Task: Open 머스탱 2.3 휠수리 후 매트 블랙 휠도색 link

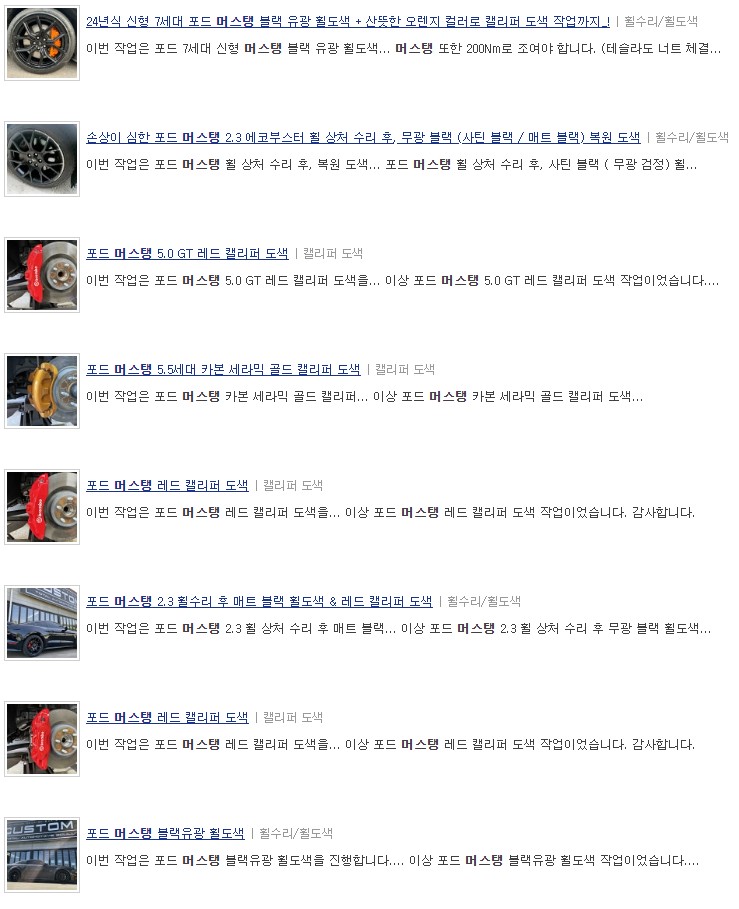Action: coord(259,601)
